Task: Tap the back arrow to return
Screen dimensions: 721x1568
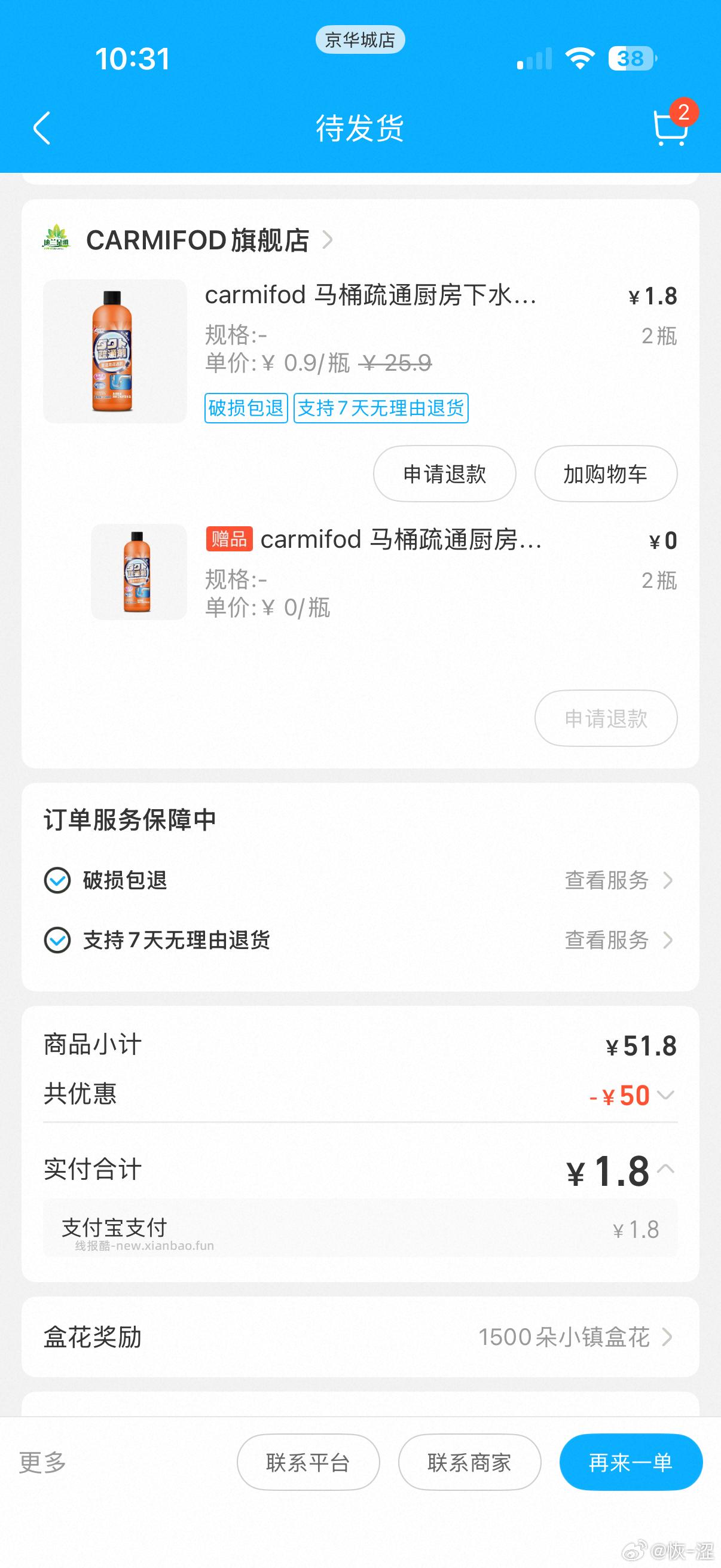Action: click(41, 129)
